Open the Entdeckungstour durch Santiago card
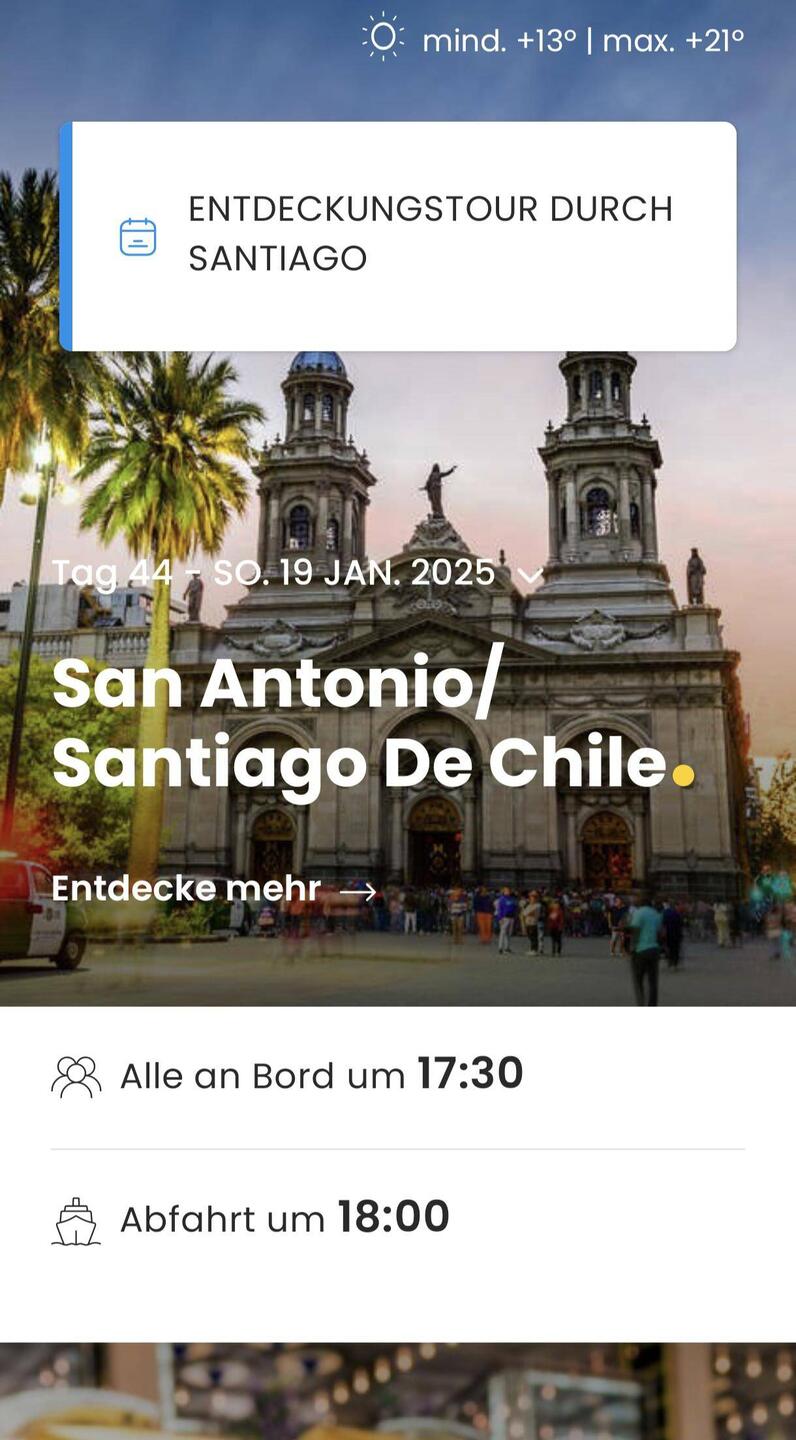The image size is (796, 1440). (398, 236)
